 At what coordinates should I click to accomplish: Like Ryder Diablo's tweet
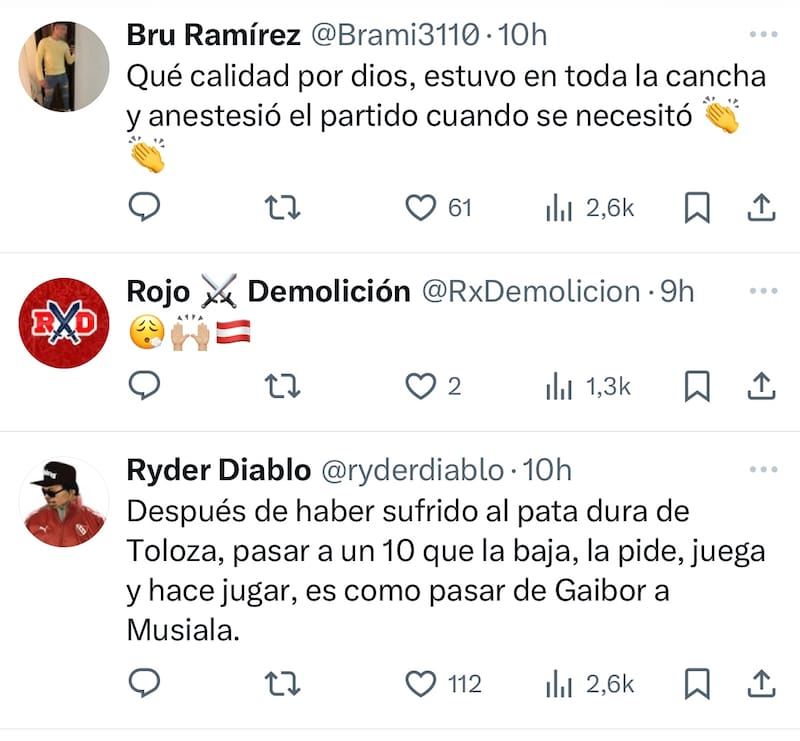(x=421, y=683)
